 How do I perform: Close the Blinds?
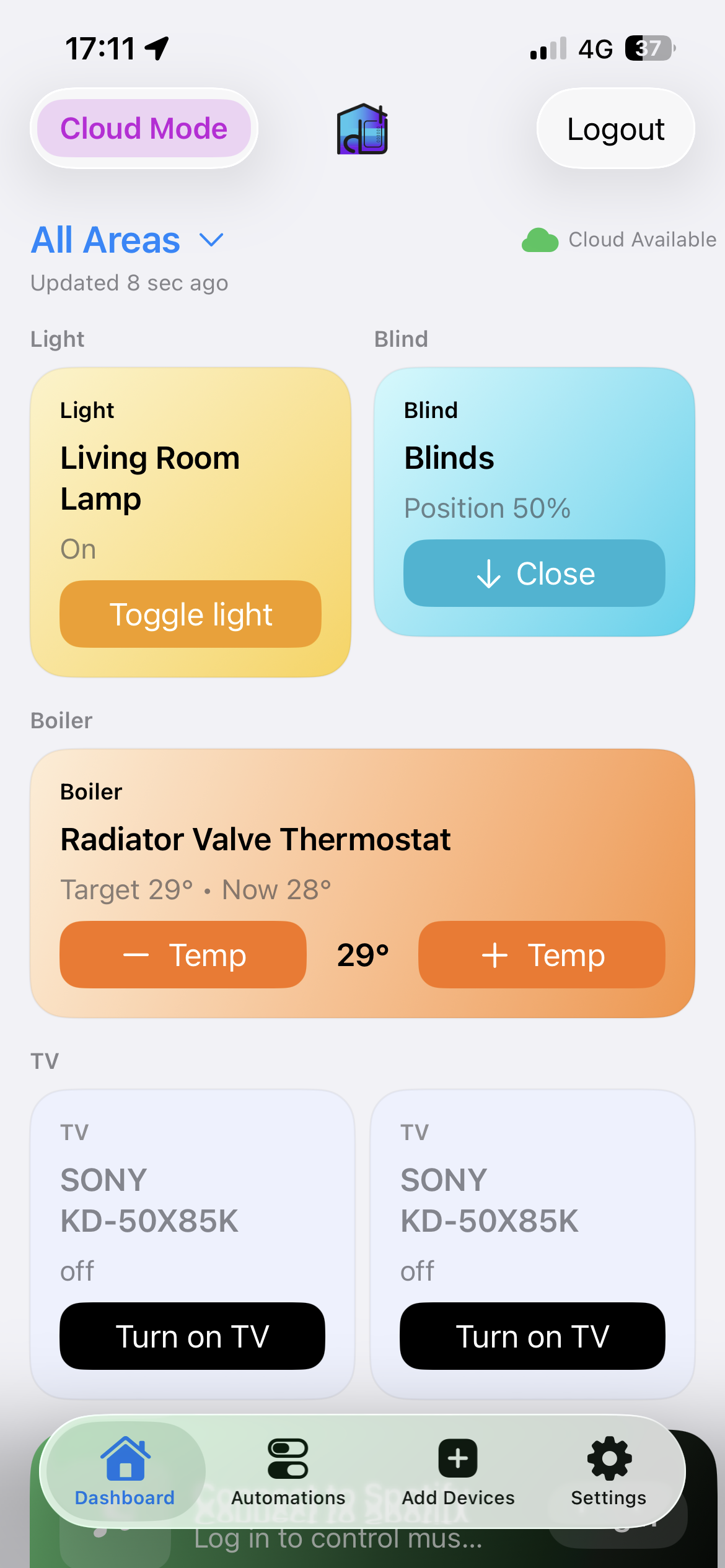click(533, 573)
